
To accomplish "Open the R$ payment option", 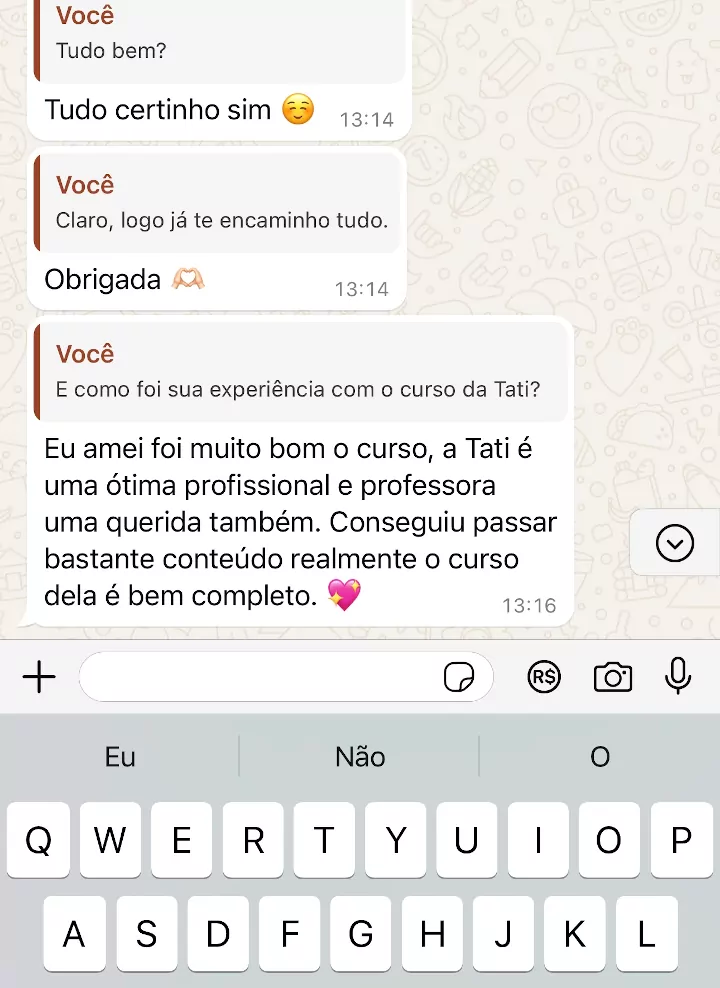I will coord(544,678).
